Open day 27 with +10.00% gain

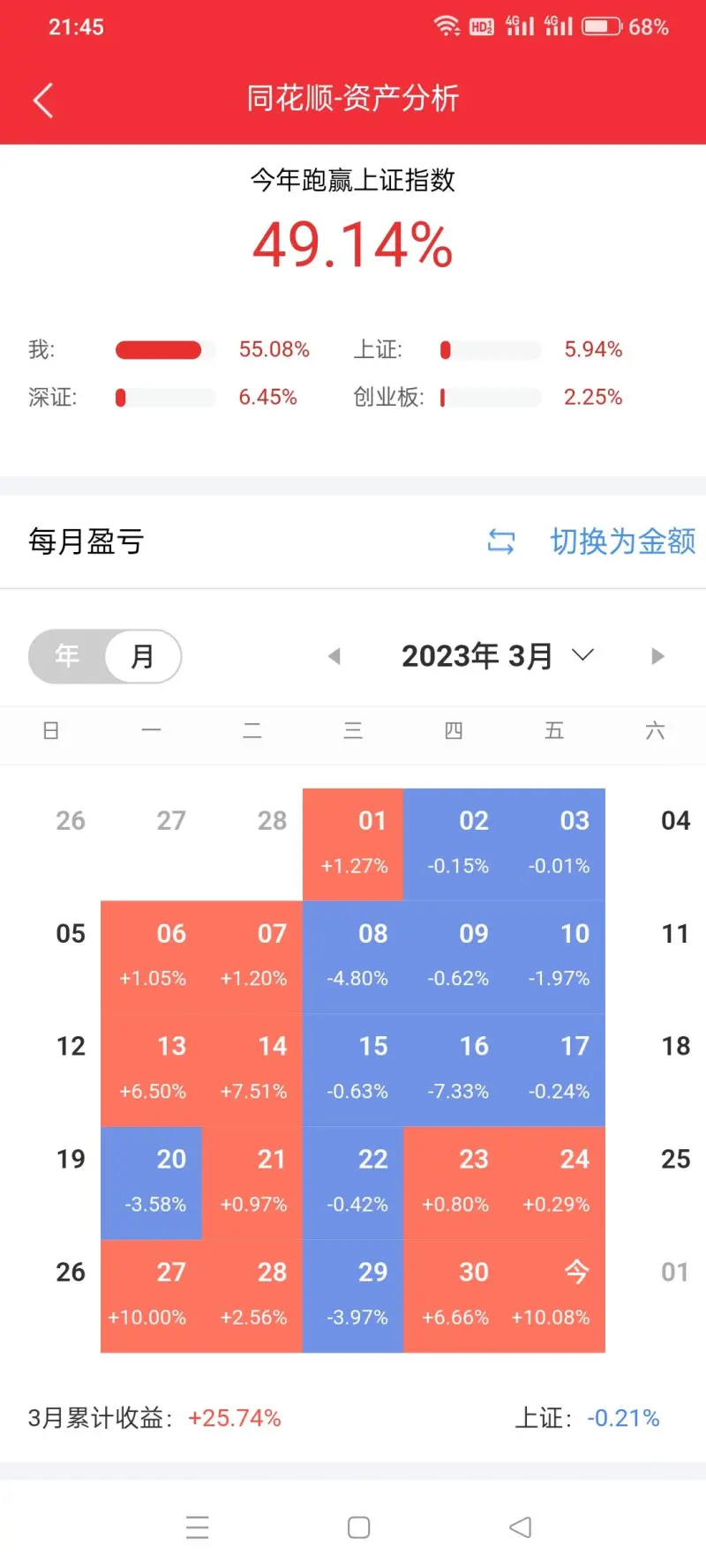(151, 1295)
